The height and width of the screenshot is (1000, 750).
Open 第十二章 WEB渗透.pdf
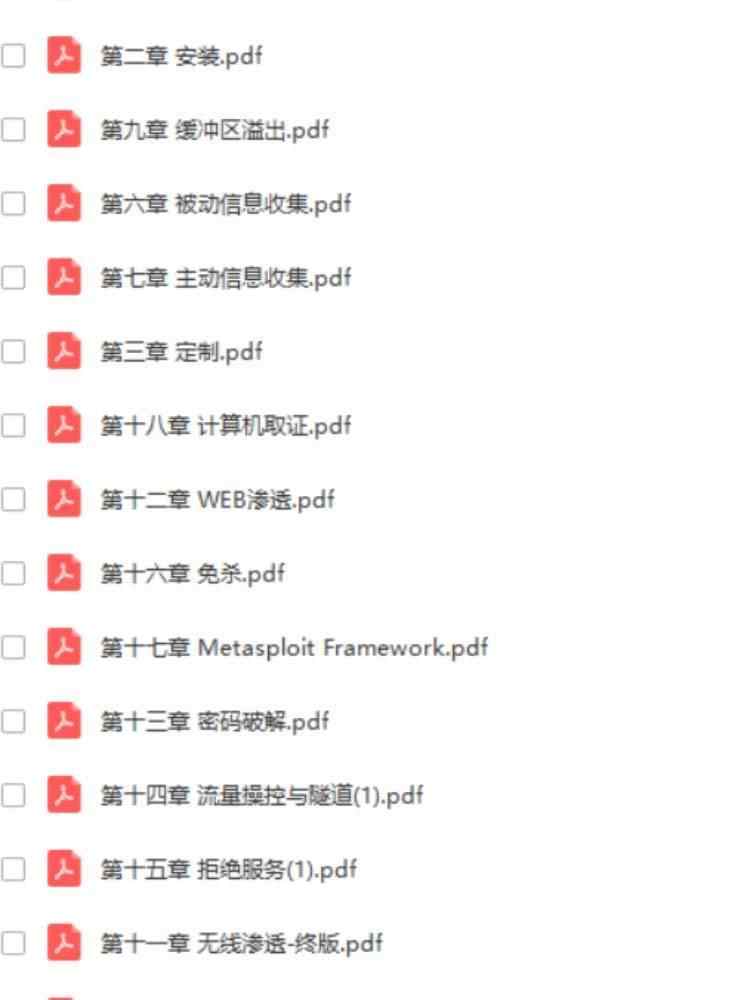pos(217,500)
